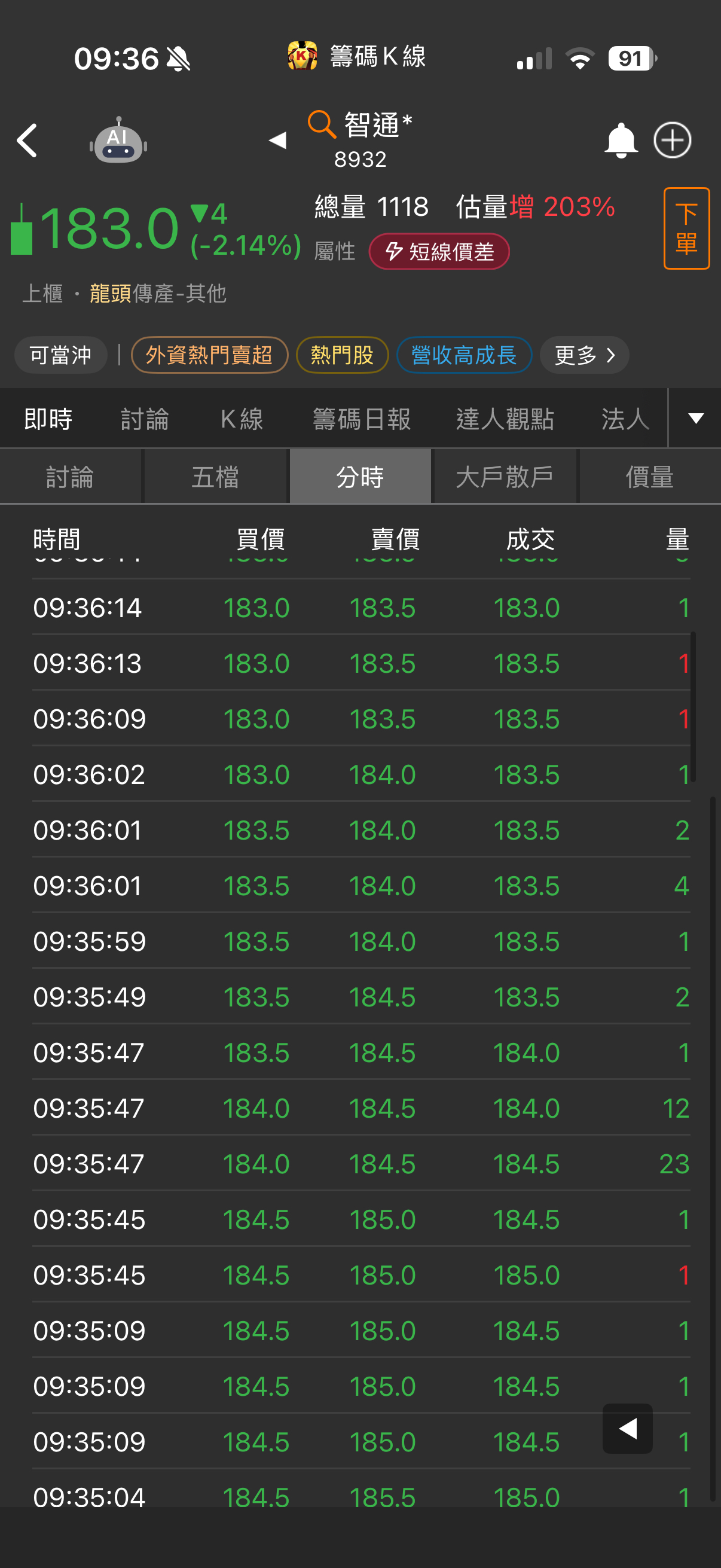Viewport: 721px width, 1568px height.
Task: Switch to the 大戶散戶 sub-tab
Action: coord(505,477)
